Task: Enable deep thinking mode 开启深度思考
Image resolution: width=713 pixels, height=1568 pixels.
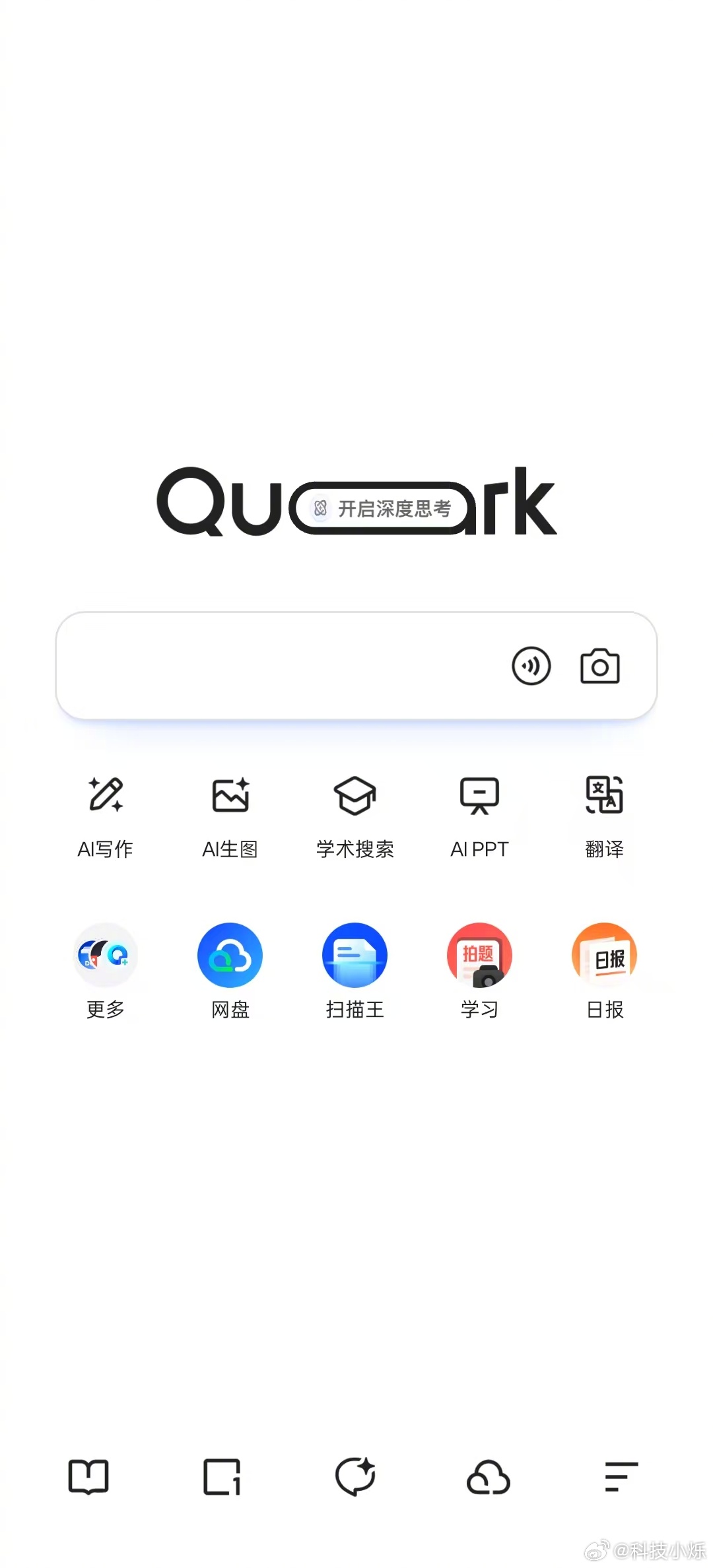Action: (x=382, y=508)
